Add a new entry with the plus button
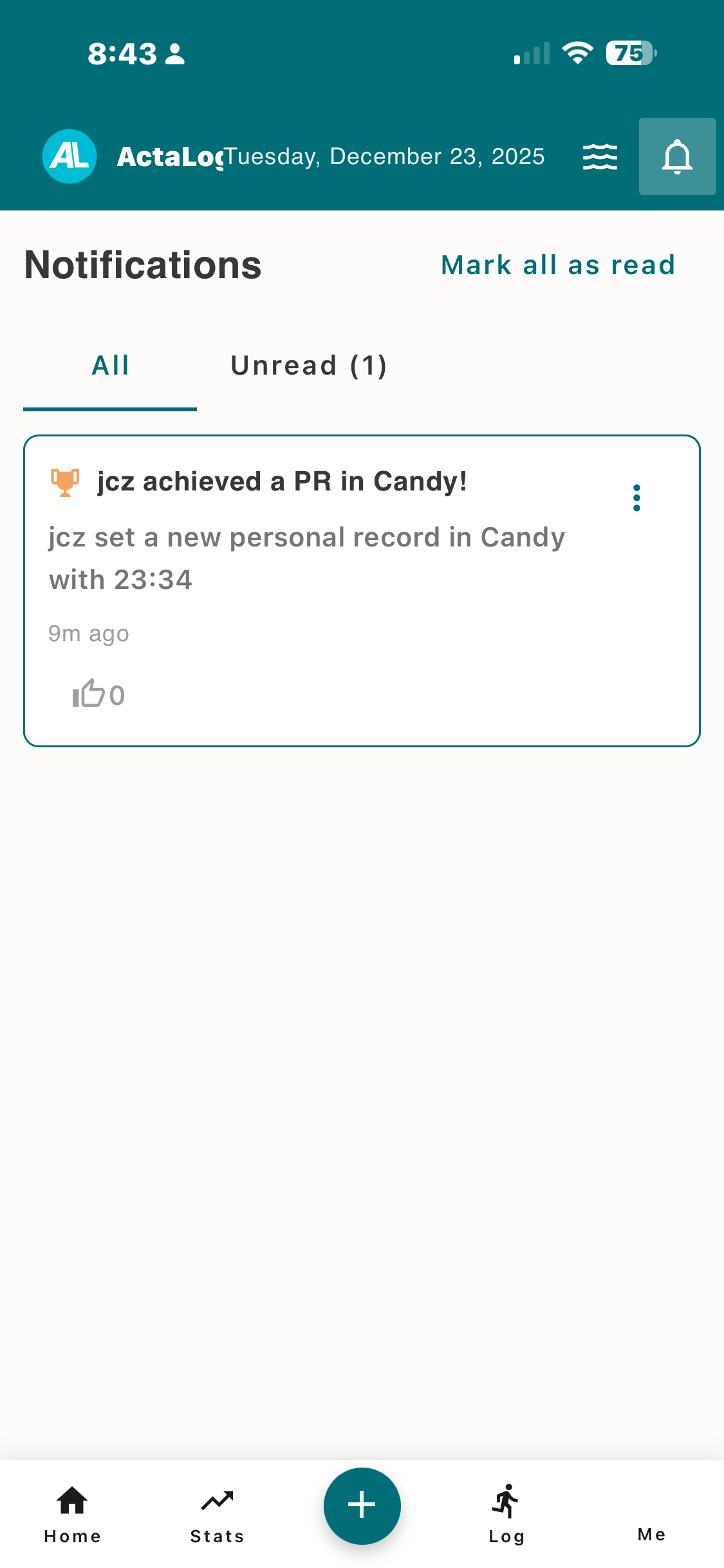 coord(362,1506)
